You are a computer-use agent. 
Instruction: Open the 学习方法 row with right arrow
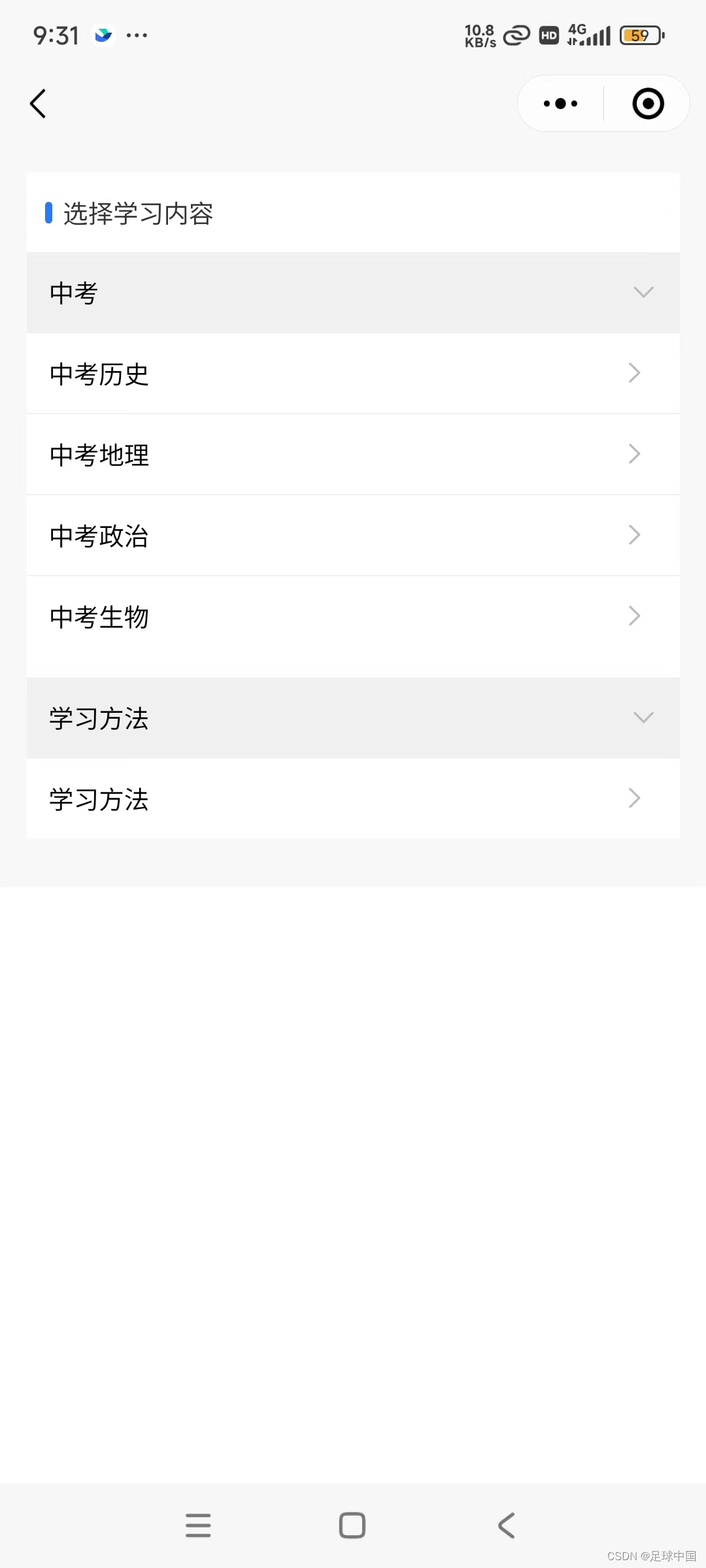353,798
